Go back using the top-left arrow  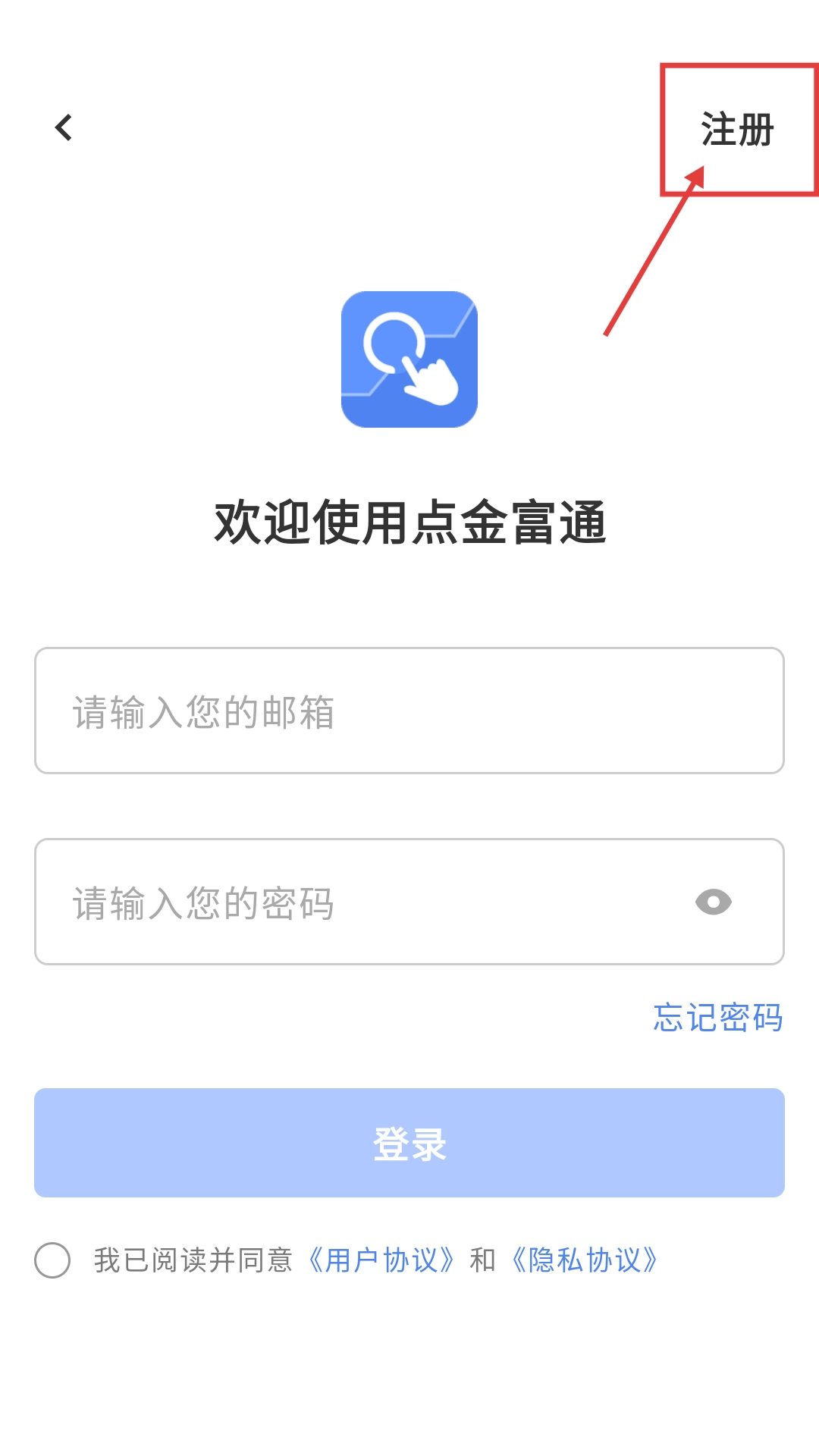point(64,127)
